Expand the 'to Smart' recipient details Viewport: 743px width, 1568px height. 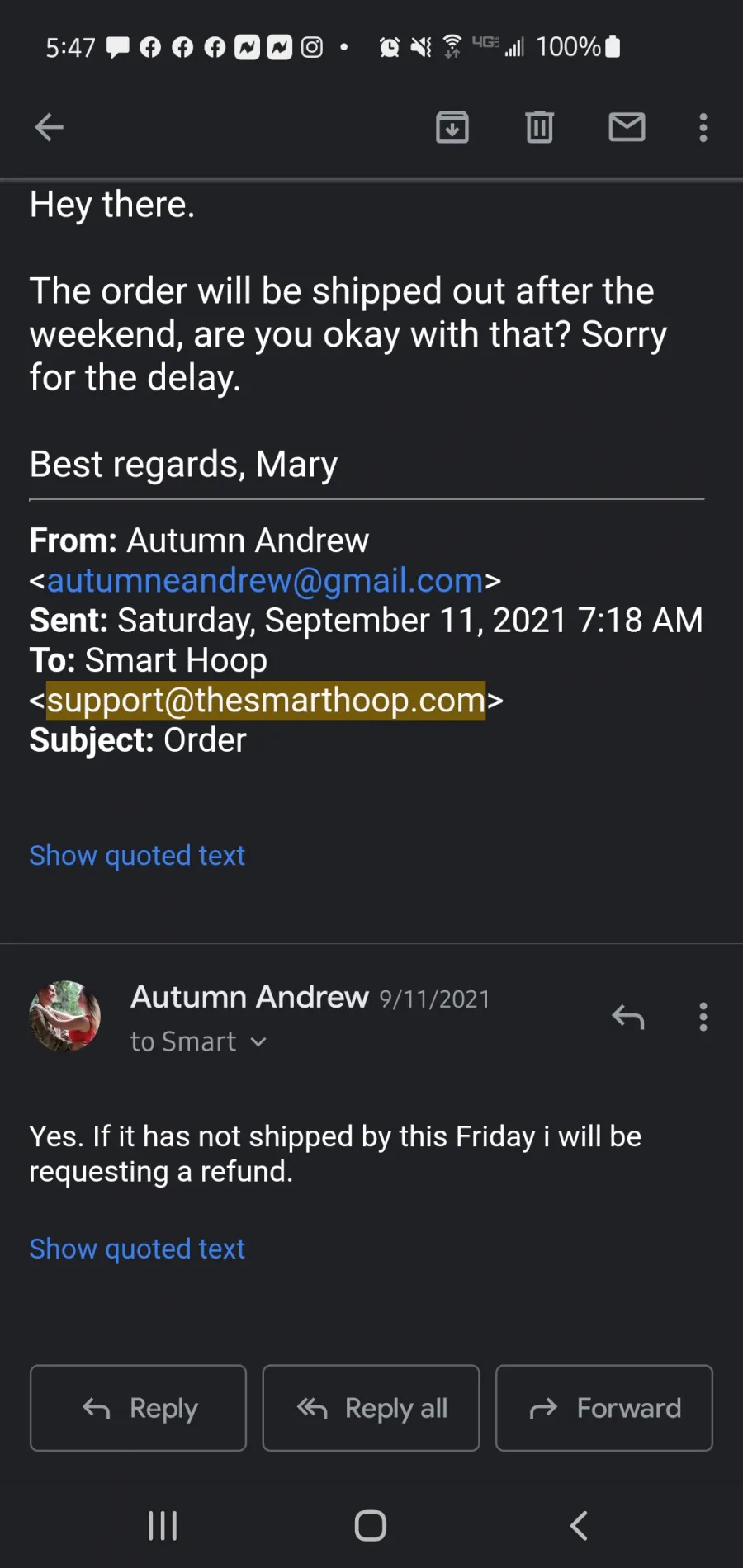click(x=198, y=1041)
